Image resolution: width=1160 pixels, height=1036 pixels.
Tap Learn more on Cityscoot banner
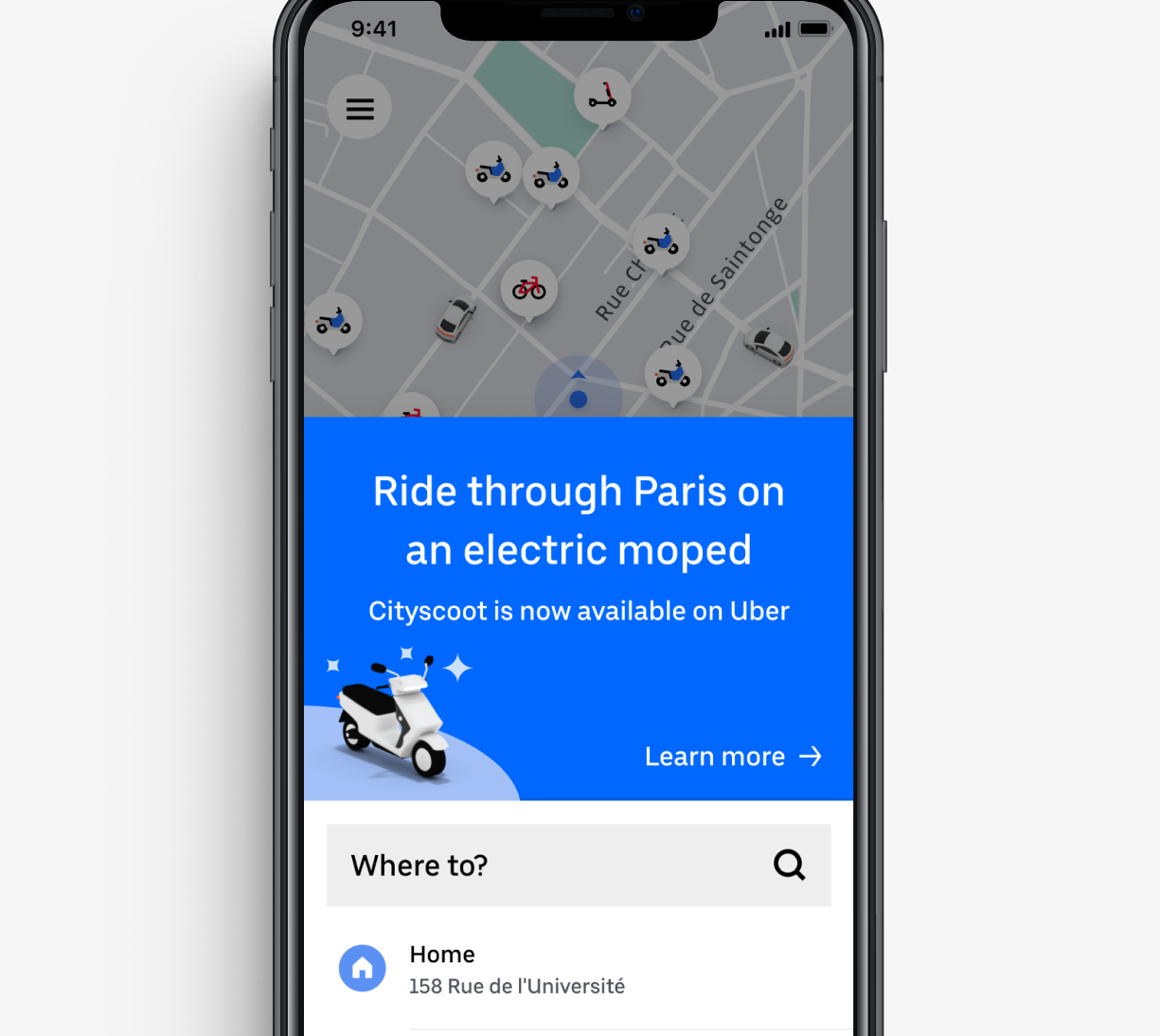pyautogui.click(x=732, y=757)
